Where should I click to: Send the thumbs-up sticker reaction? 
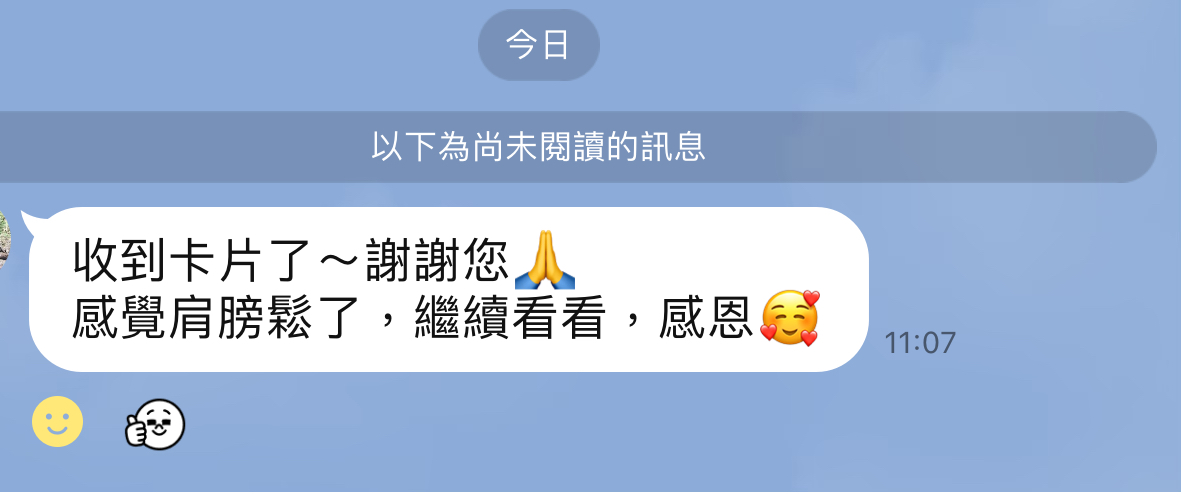tap(155, 425)
